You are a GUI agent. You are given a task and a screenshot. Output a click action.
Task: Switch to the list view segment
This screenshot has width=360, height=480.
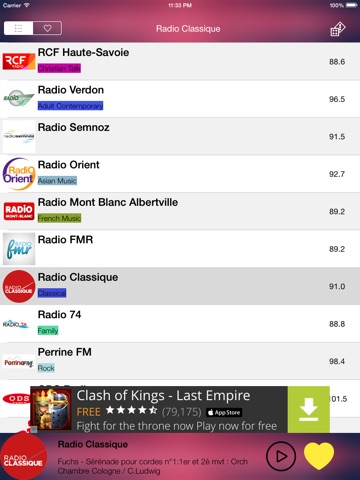pos(18,28)
